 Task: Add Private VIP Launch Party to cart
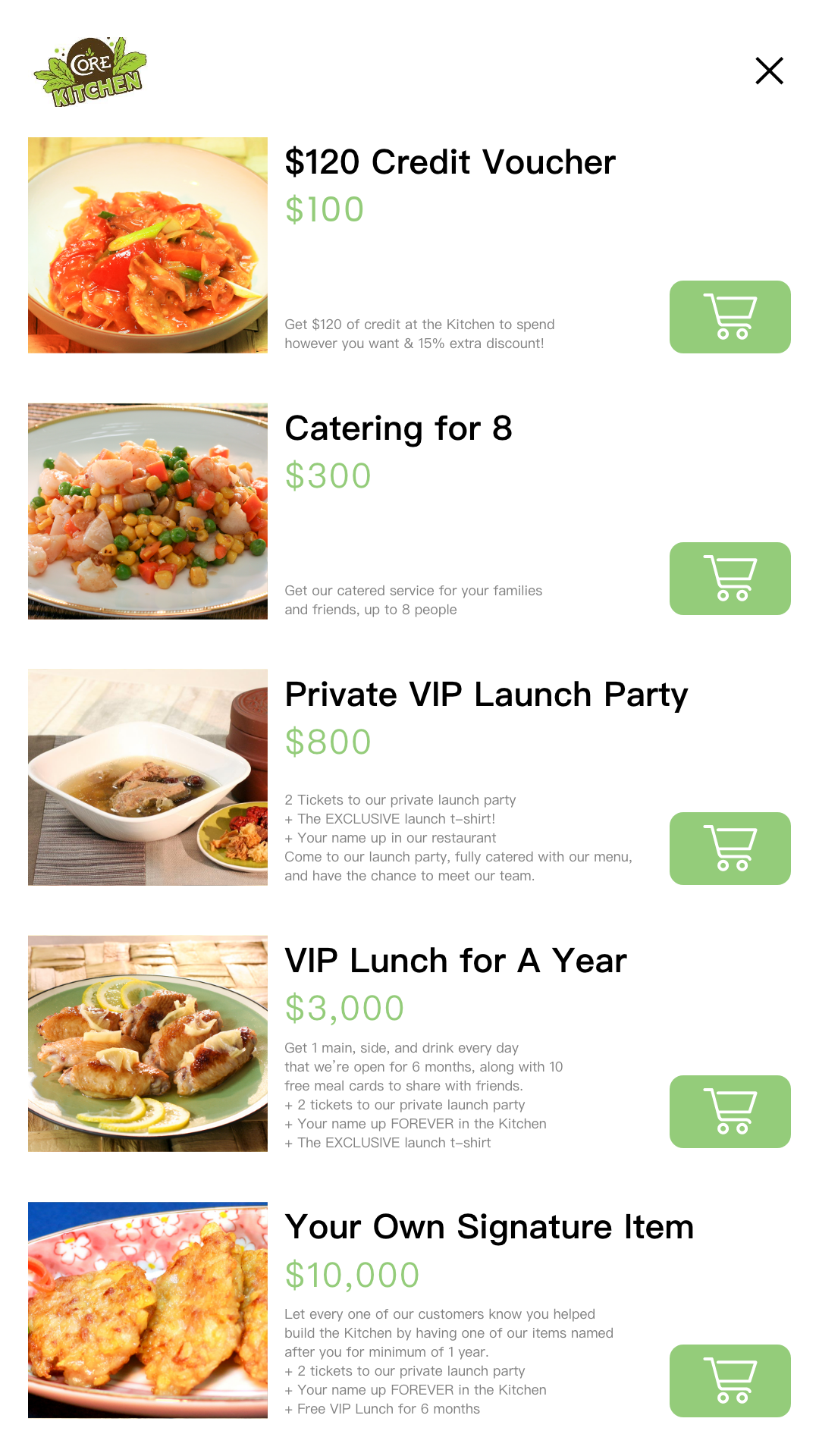(x=730, y=849)
